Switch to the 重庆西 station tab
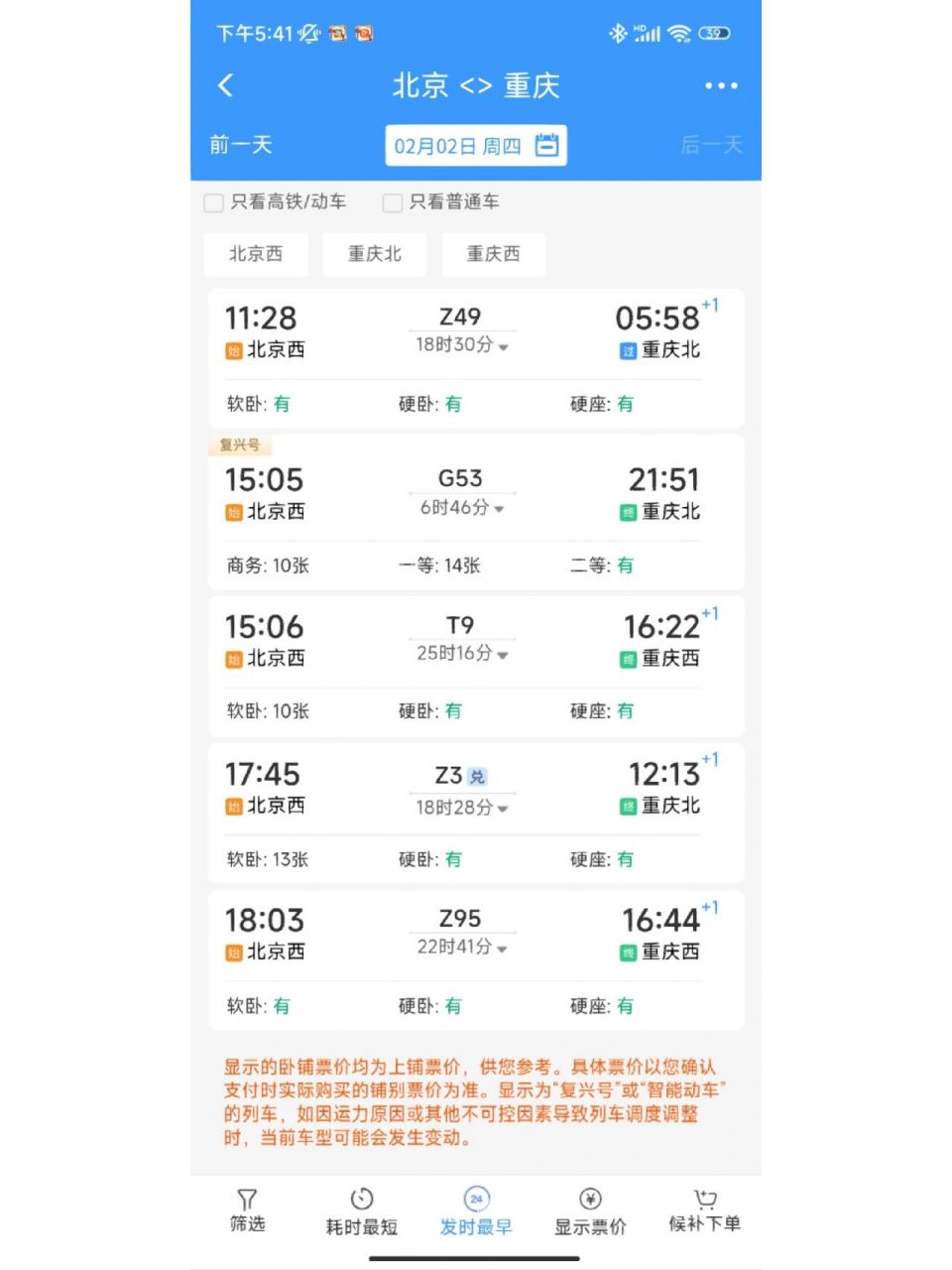 (x=493, y=255)
